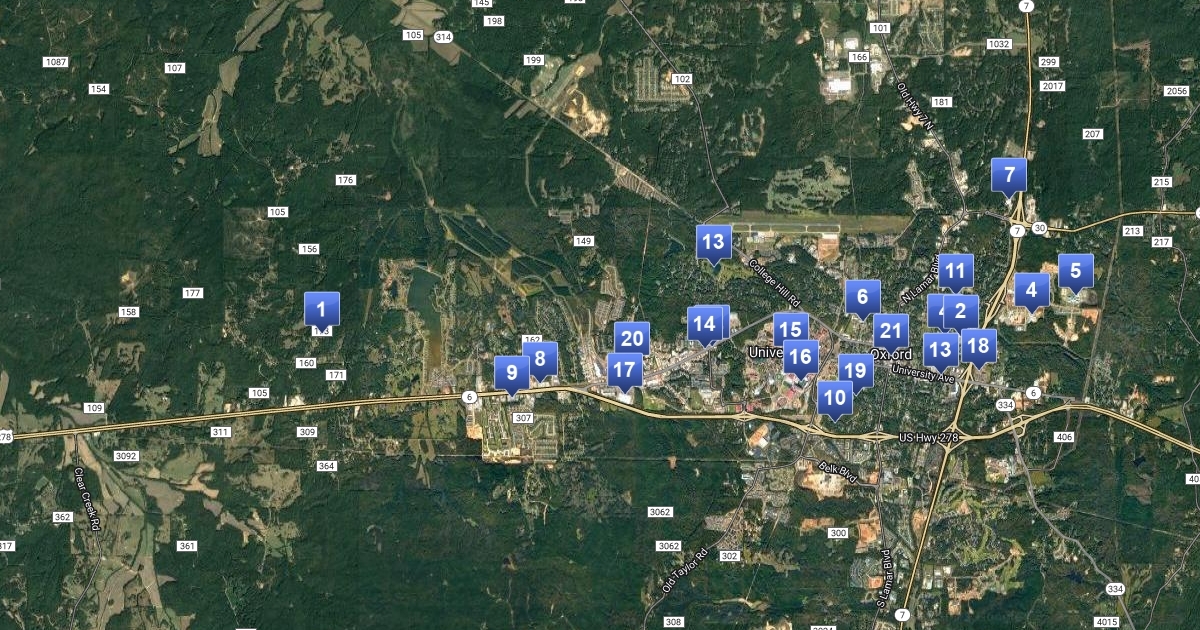
Task: Select map pin number 17
Action: point(625,371)
